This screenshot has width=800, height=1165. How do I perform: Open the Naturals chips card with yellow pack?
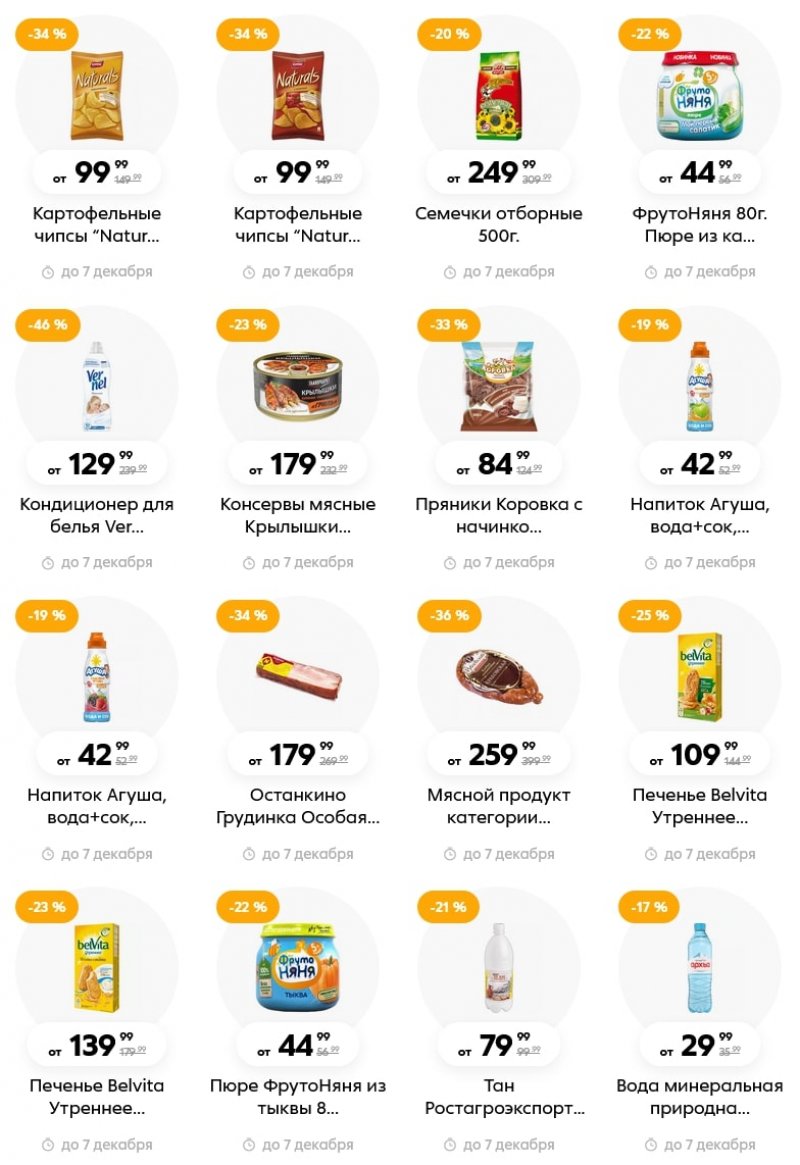[x=97, y=90]
